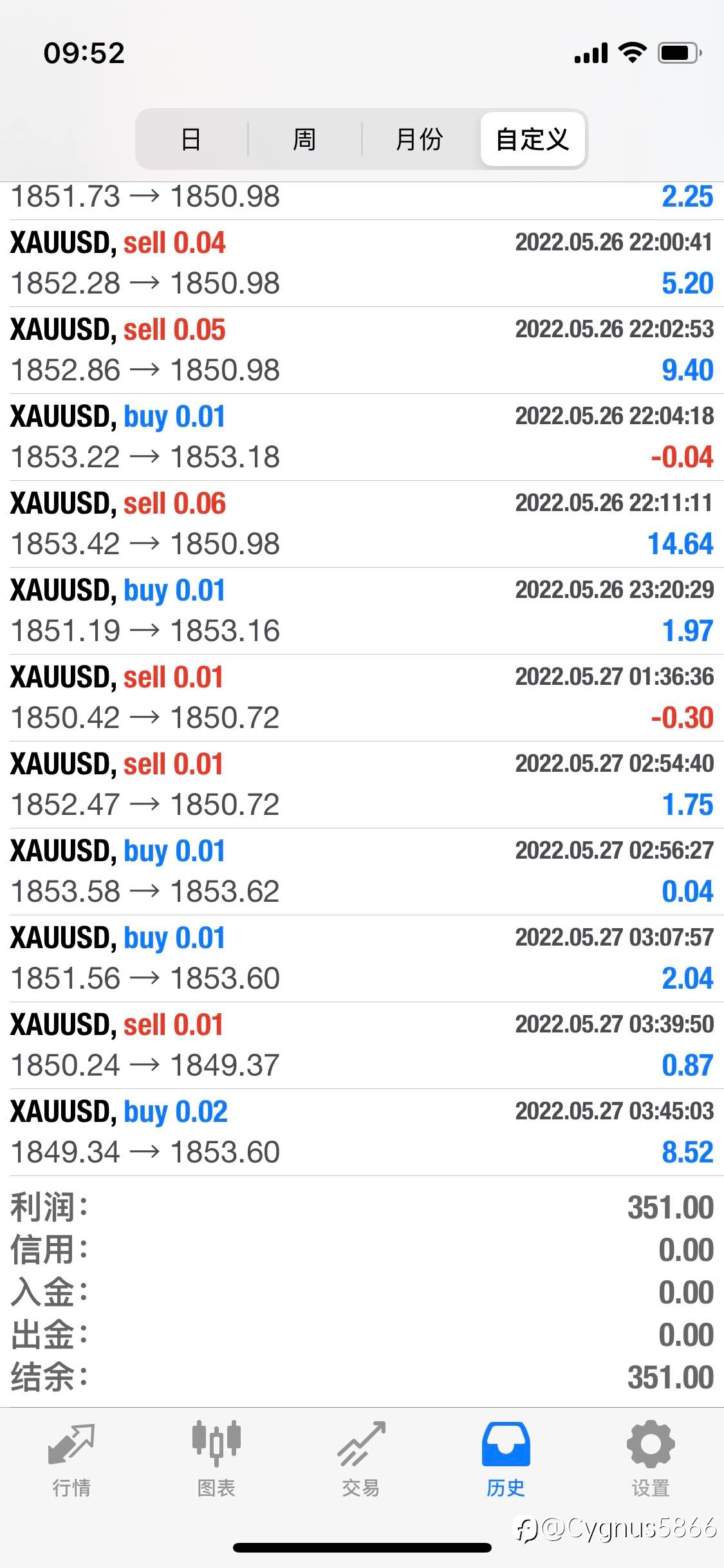Expand the sell 0.06 trade at 22:11:11

(362, 524)
